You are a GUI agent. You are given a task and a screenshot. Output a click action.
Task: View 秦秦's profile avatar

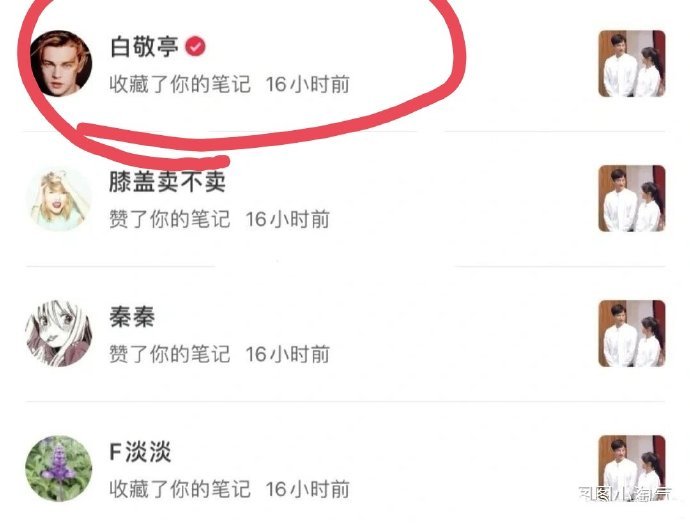pos(59,334)
